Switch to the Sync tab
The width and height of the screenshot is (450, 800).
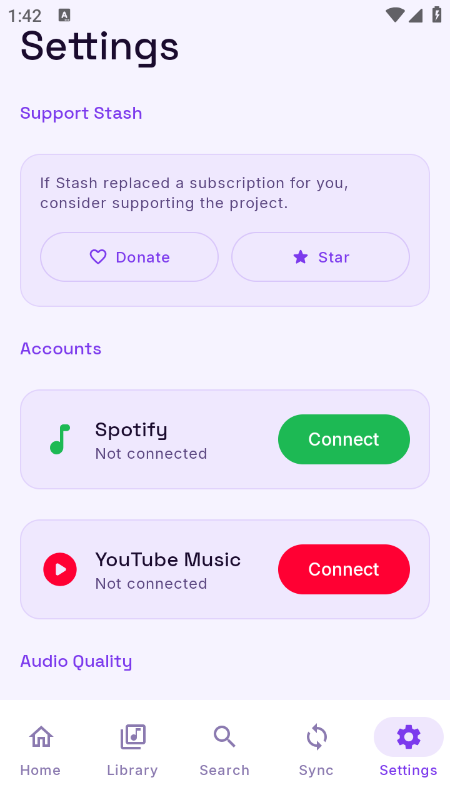[x=316, y=748]
